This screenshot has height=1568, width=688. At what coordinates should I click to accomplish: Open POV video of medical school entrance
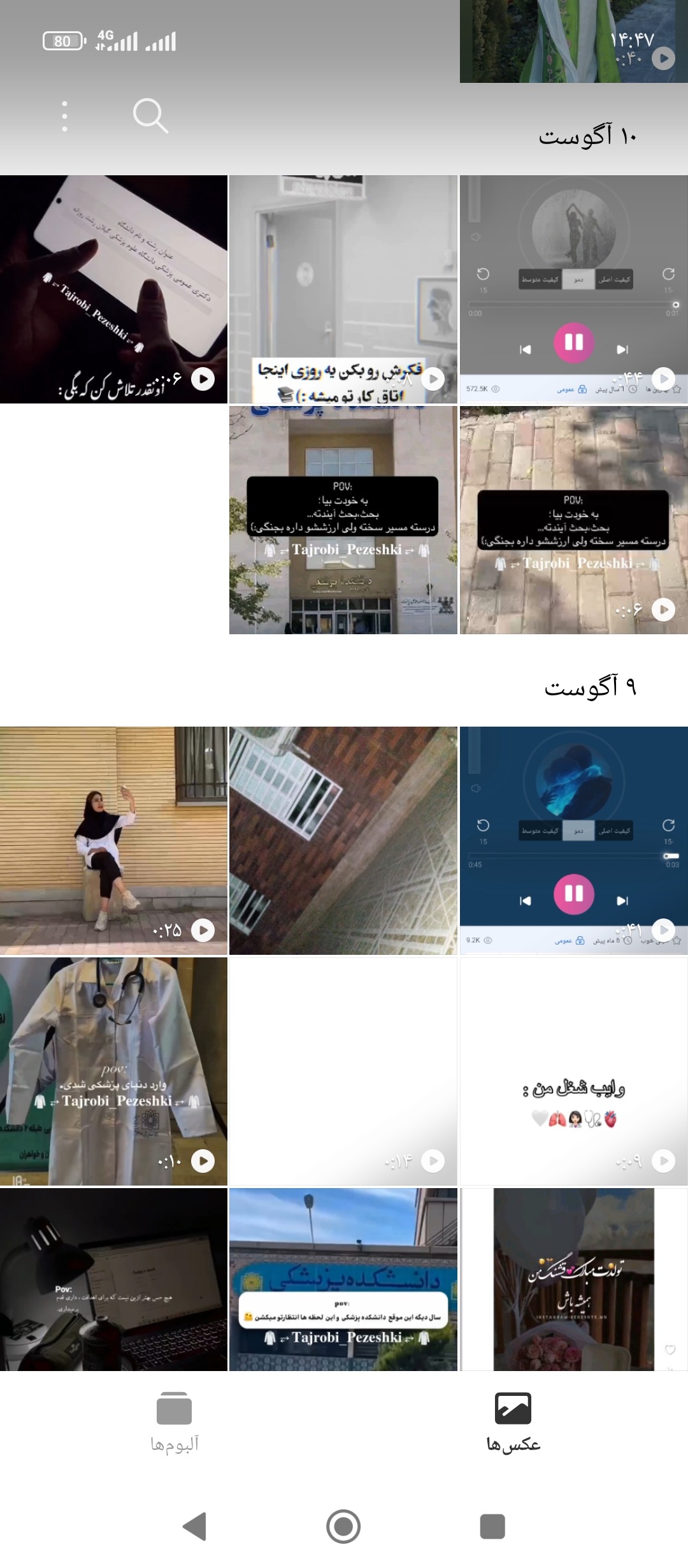point(343,520)
